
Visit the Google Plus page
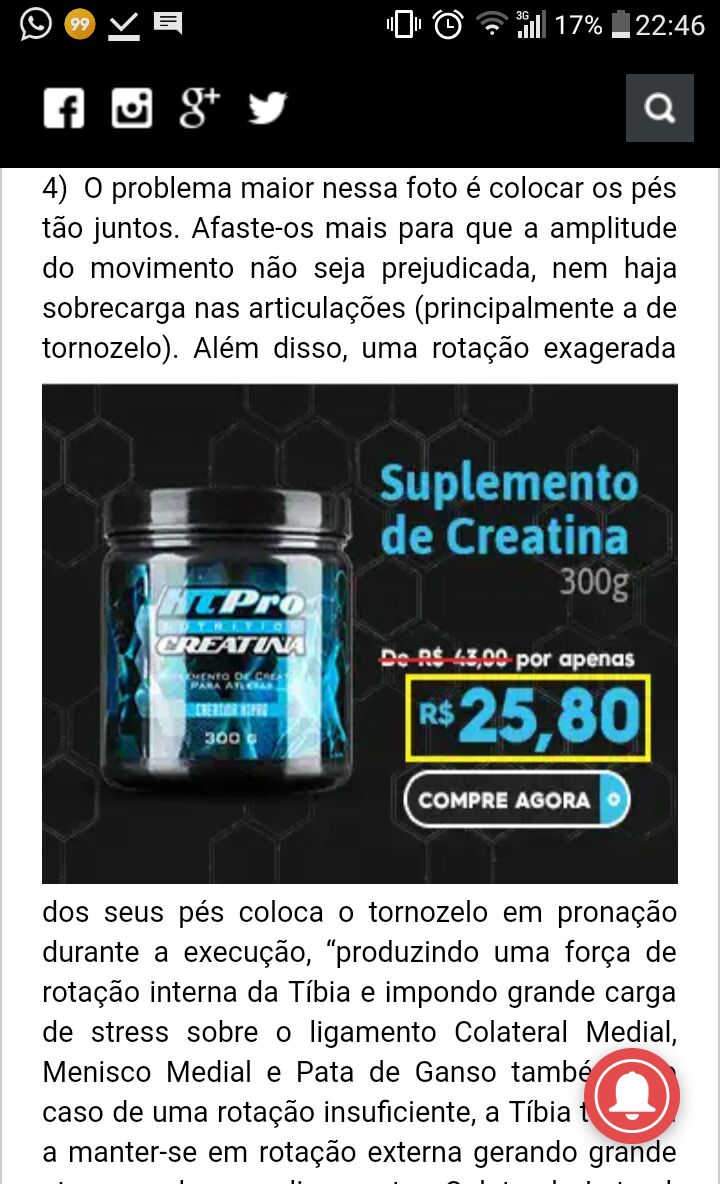click(x=199, y=108)
